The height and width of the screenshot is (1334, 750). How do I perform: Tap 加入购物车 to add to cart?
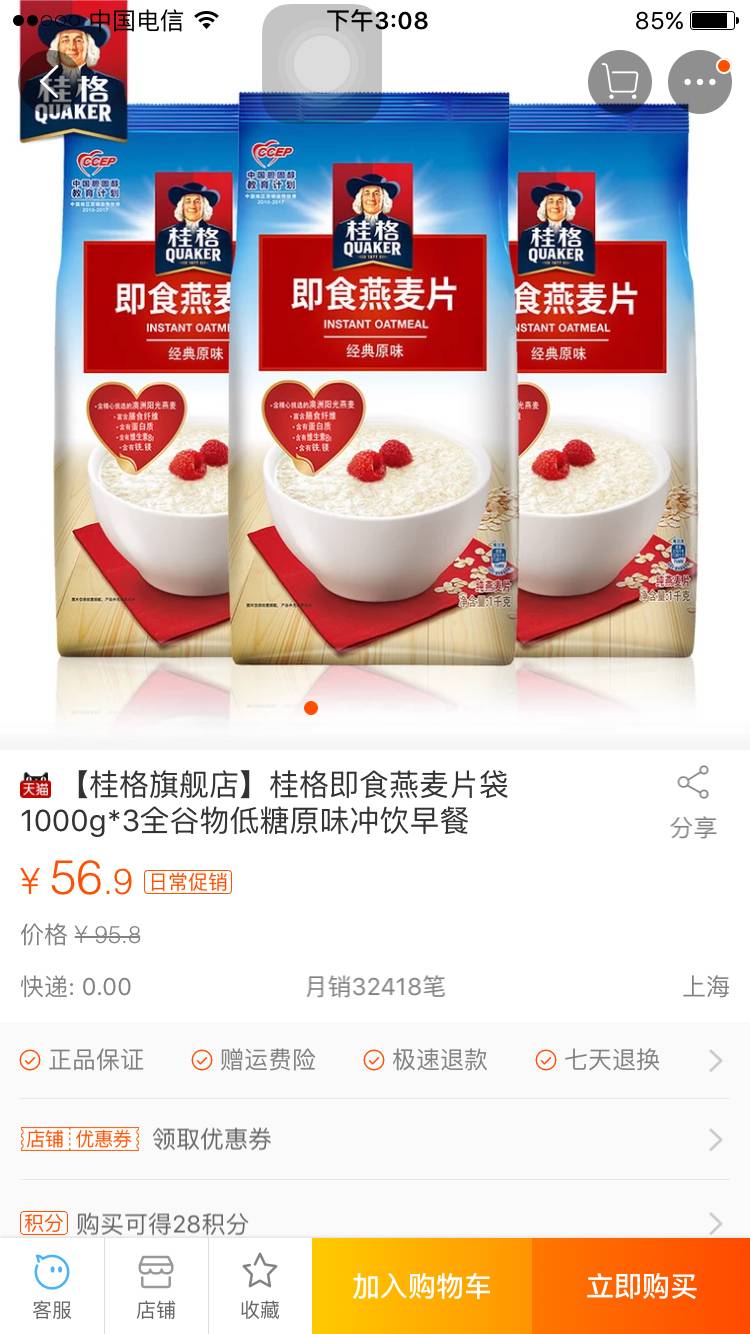coord(421,1286)
